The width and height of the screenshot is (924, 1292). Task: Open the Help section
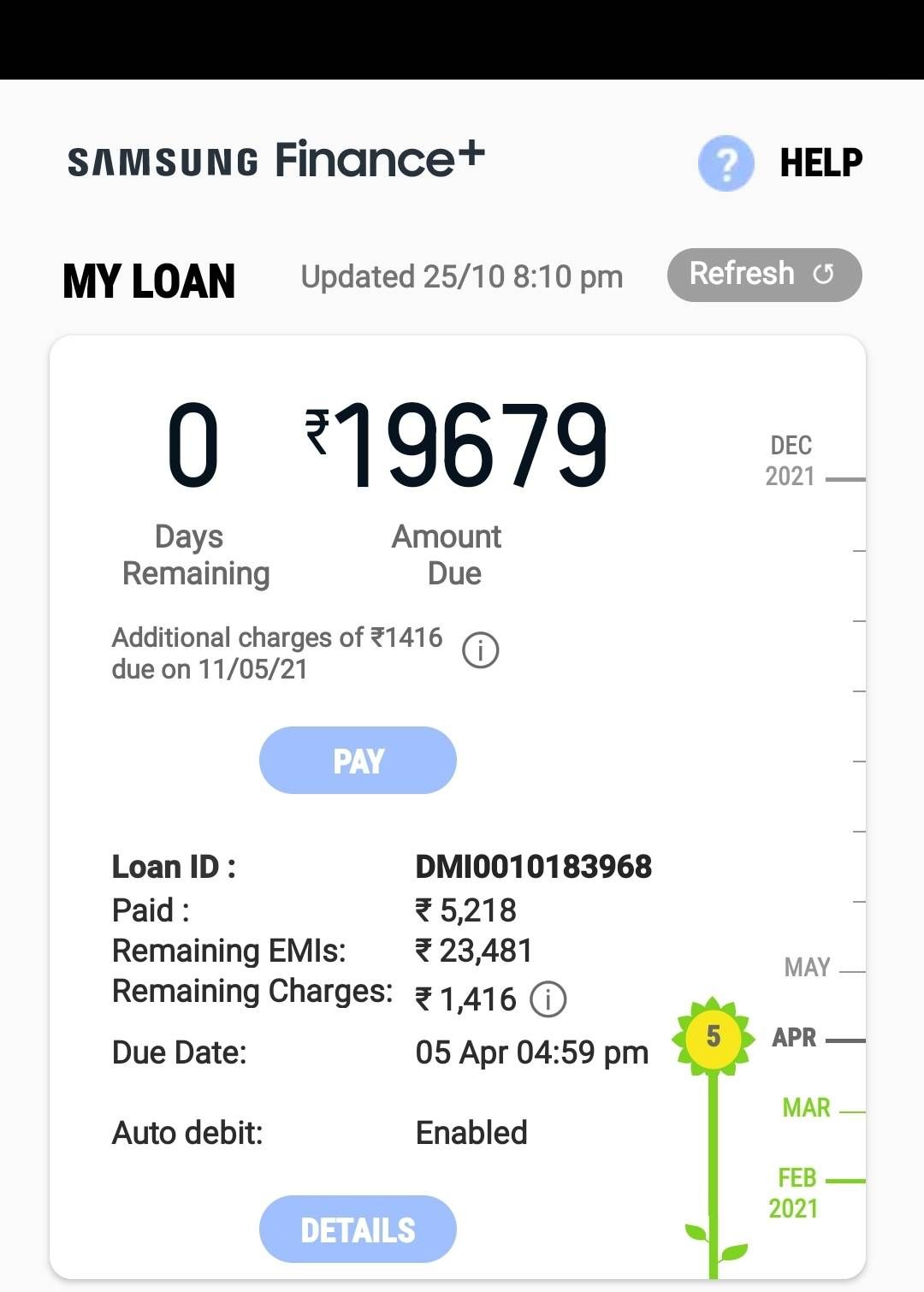click(780, 163)
